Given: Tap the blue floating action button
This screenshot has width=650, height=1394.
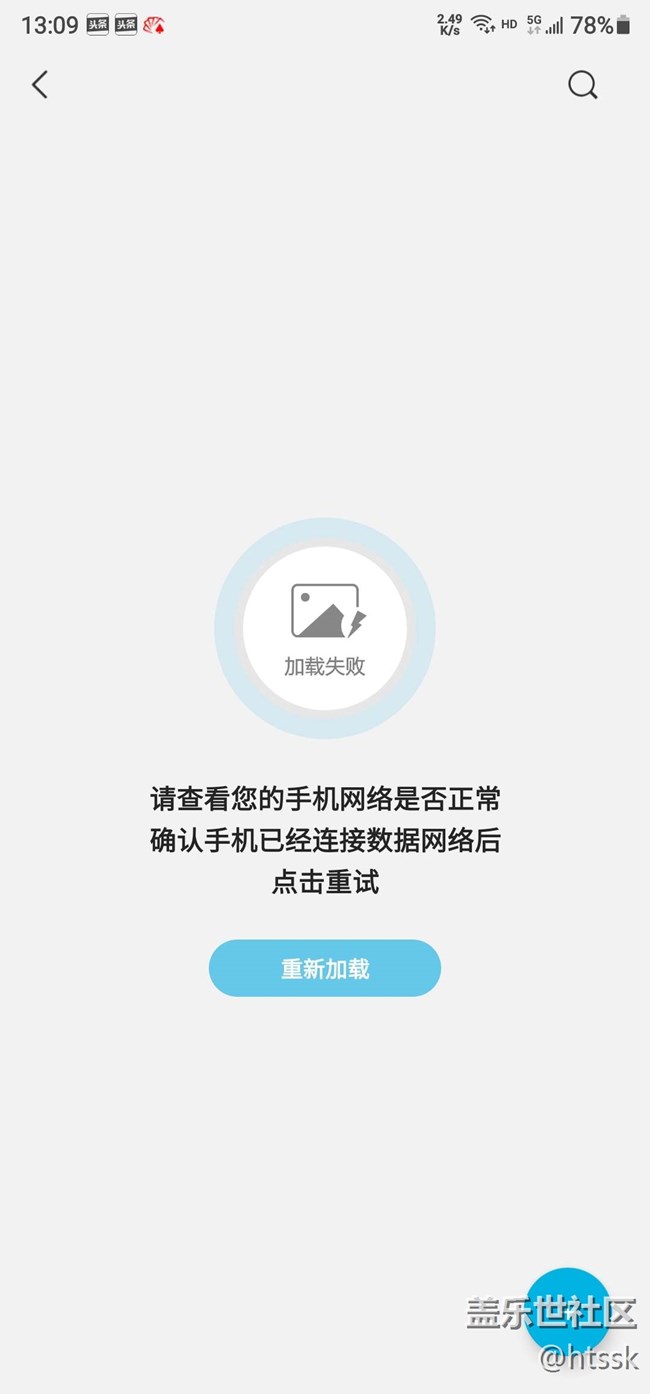Looking at the screenshot, I should 568,1310.
